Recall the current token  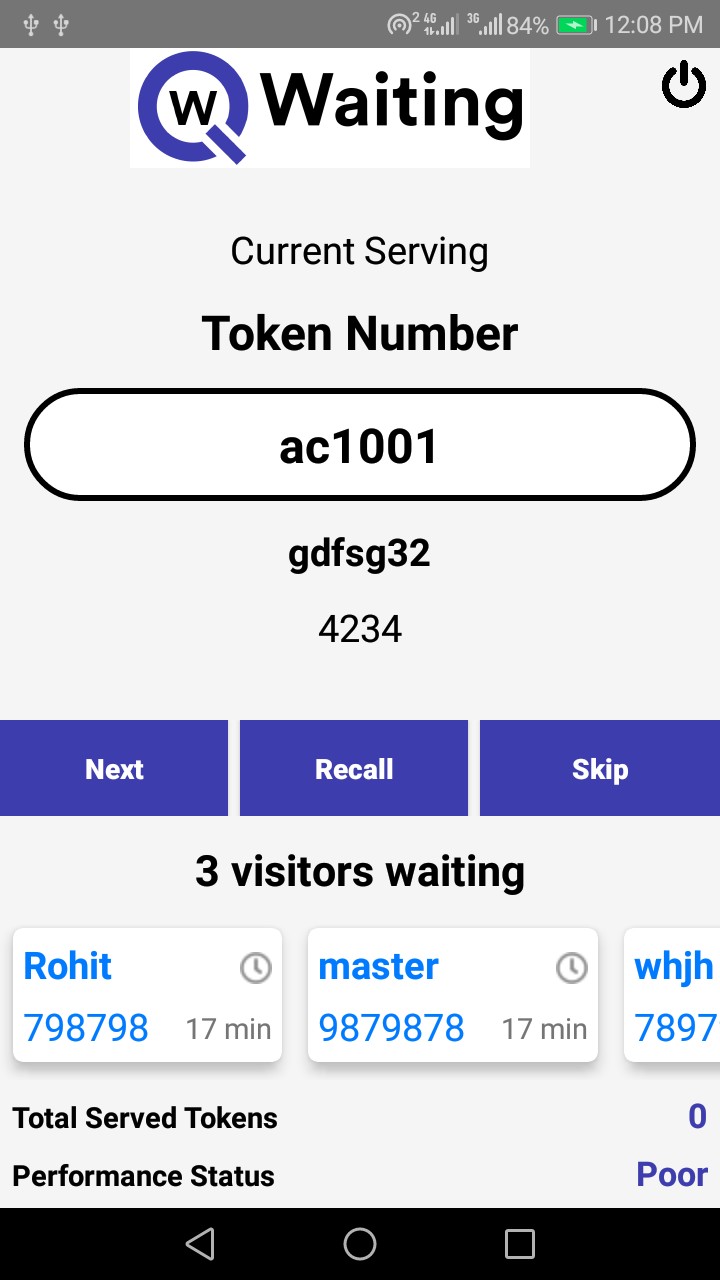click(x=354, y=768)
